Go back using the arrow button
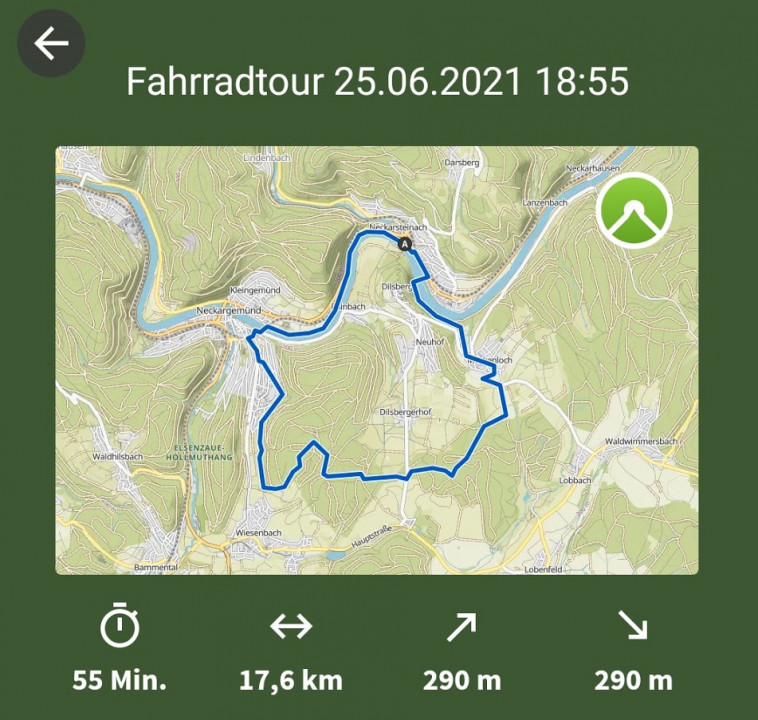The image size is (758, 720). pos(51,44)
